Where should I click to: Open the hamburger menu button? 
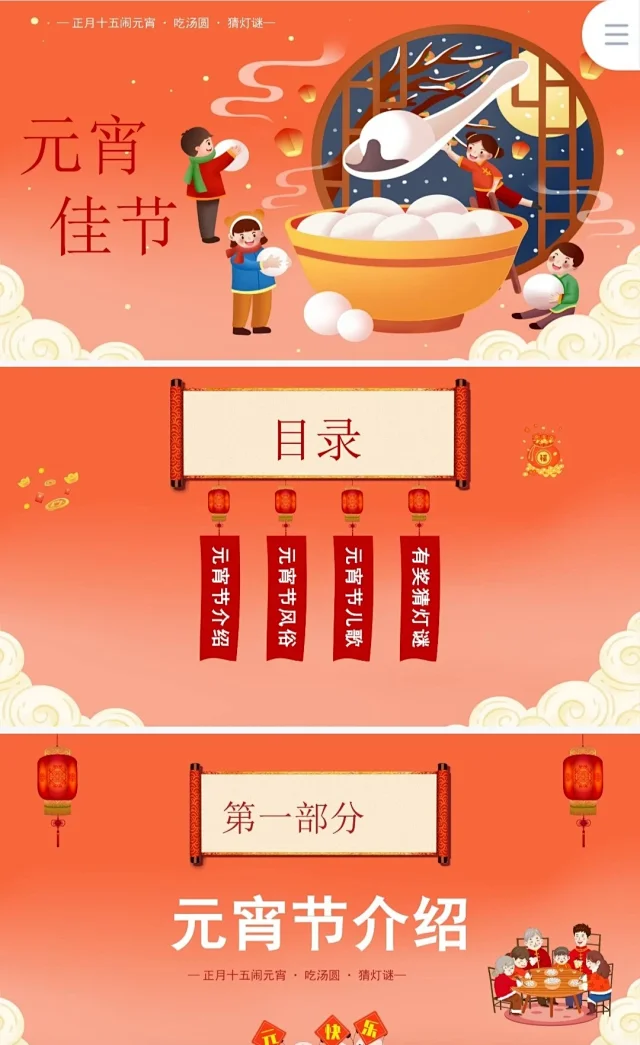tap(616, 34)
